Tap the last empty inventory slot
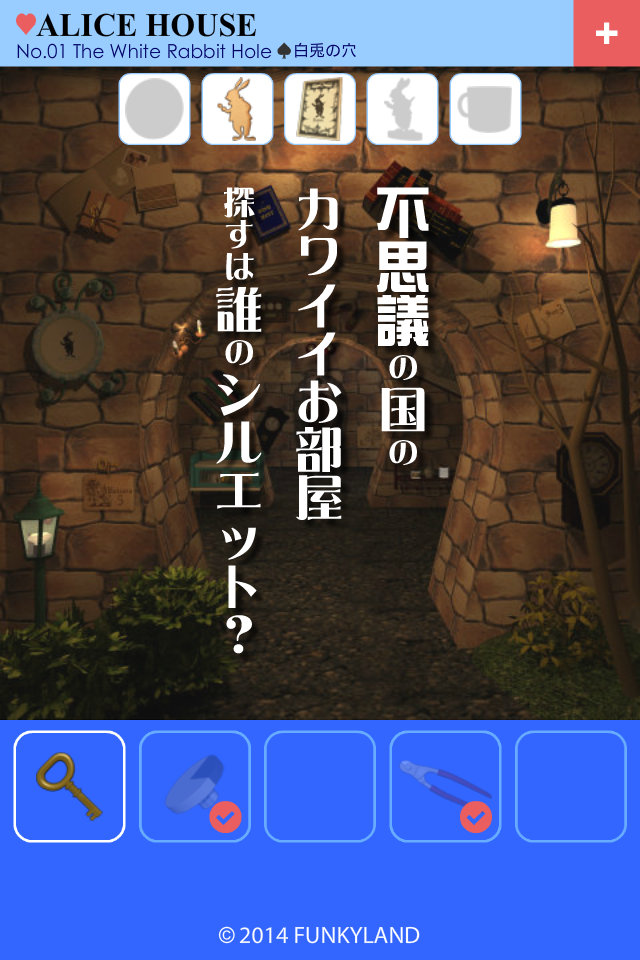The height and width of the screenshot is (960, 640). tap(570, 786)
